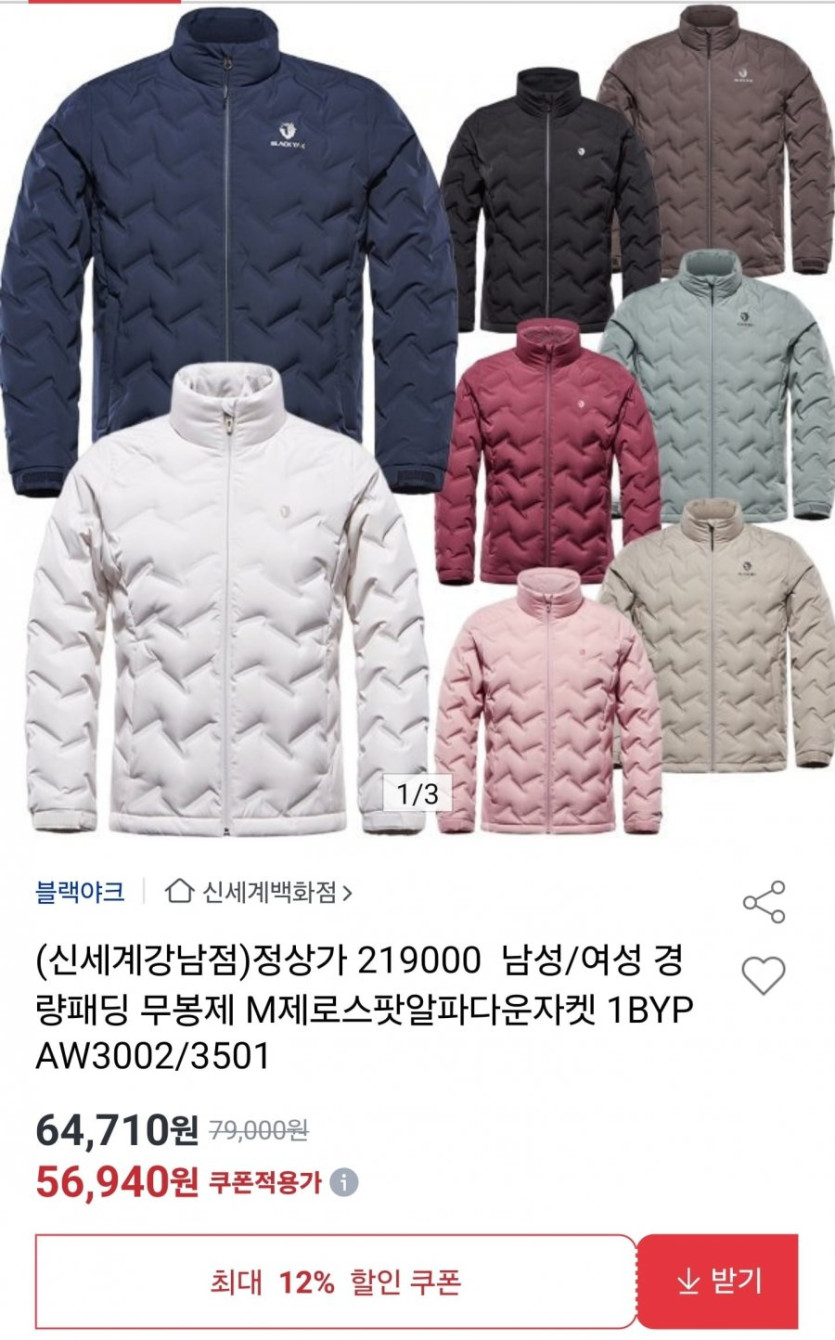Open the jacket product image gallery
835x1340 pixels.
click(x=417, y=420)
